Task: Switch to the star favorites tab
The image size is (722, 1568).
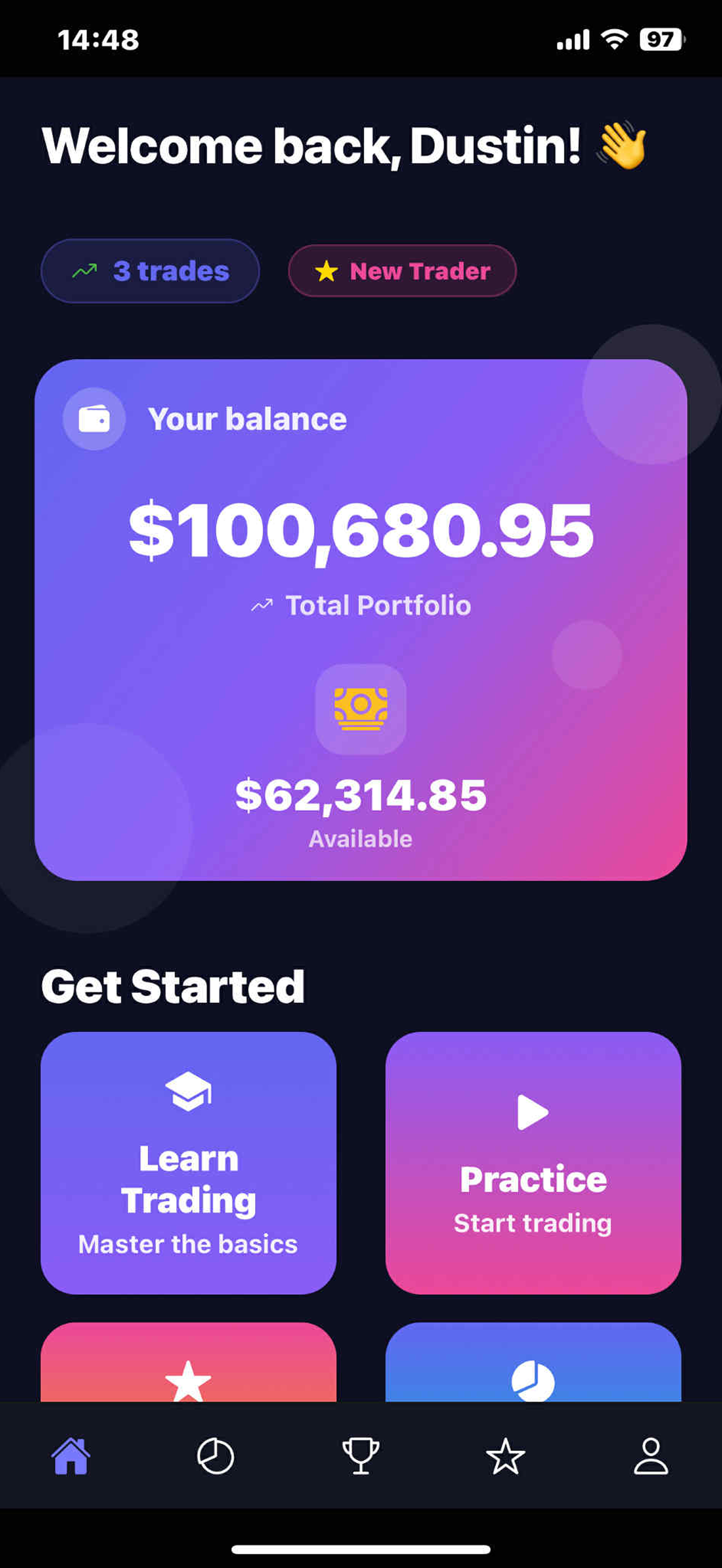Action: (505, 1456)
